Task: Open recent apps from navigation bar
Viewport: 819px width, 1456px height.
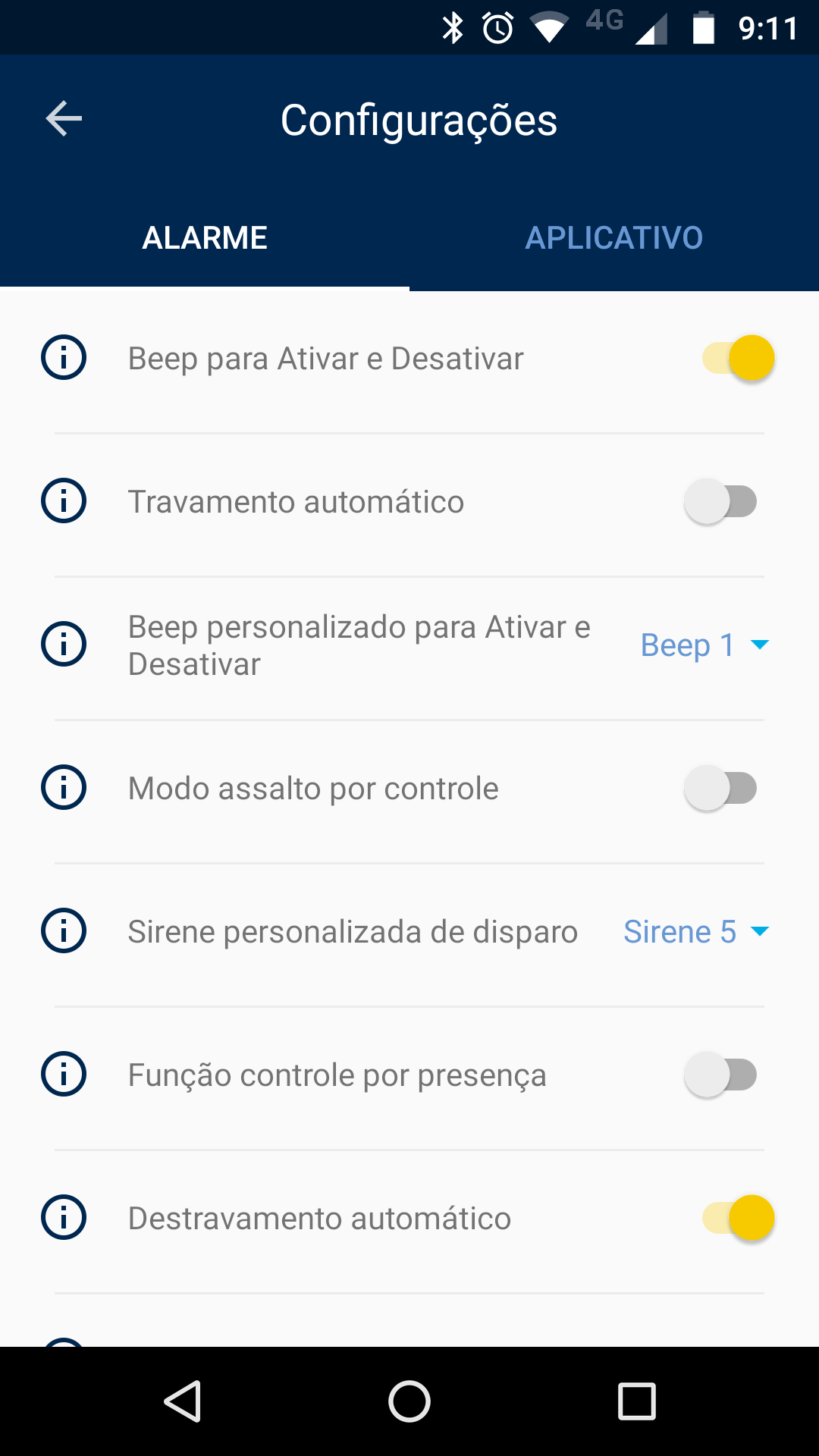Action: tap(637, 1401)
